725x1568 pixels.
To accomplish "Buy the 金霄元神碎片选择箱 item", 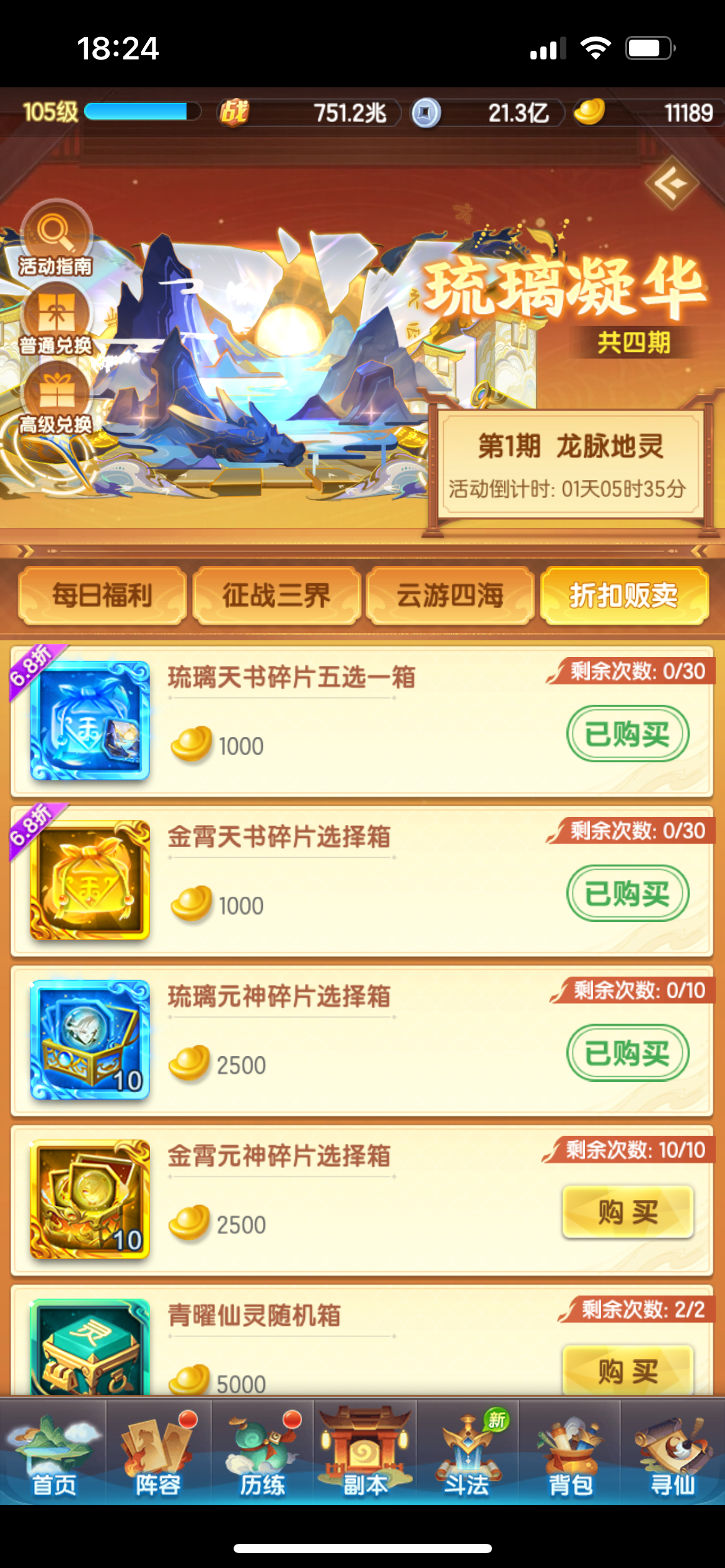I will [x=628, y=1209].
